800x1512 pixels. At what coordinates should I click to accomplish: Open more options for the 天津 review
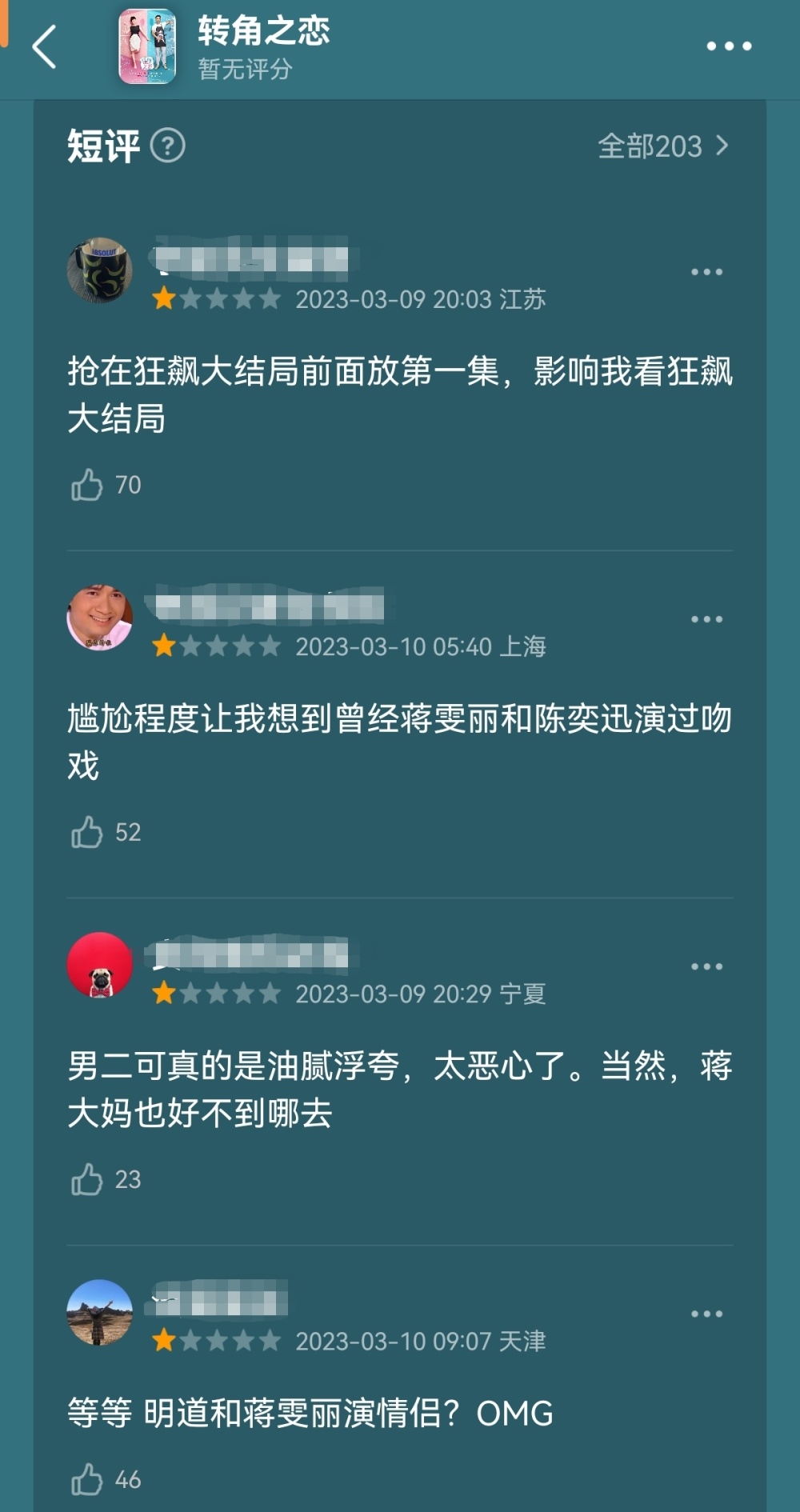pos(706,1314)
